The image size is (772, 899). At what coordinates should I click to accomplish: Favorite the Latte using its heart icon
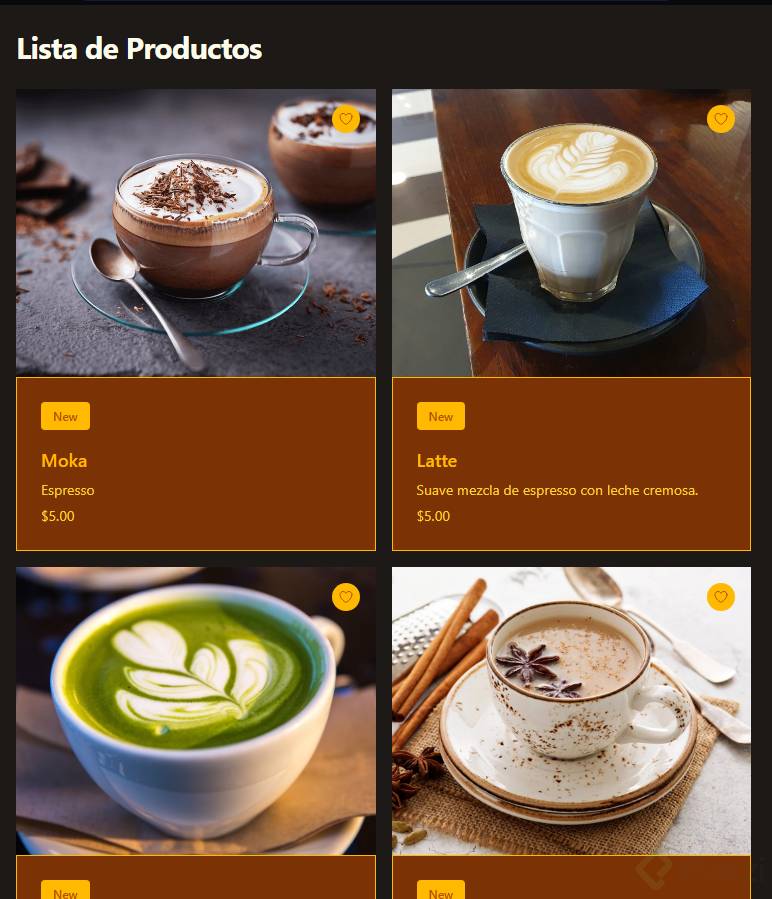point(721,119)
